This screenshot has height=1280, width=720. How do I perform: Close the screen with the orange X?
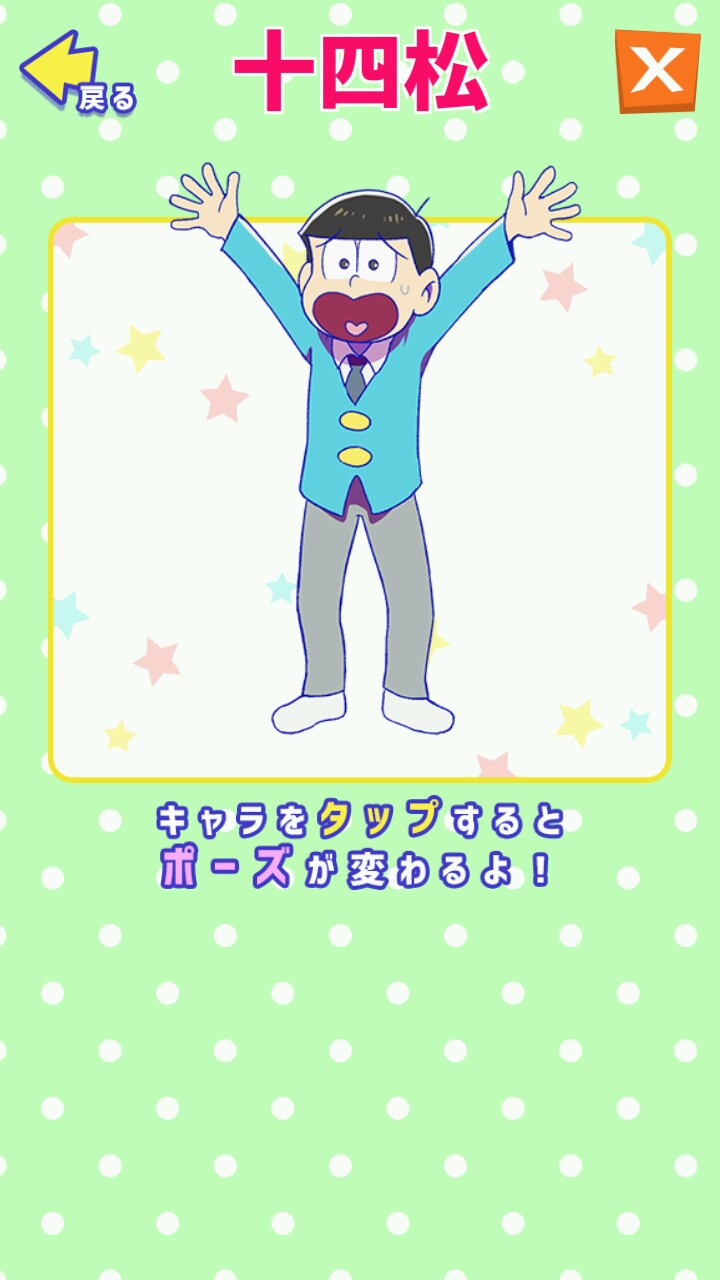(x=656, y=70)
